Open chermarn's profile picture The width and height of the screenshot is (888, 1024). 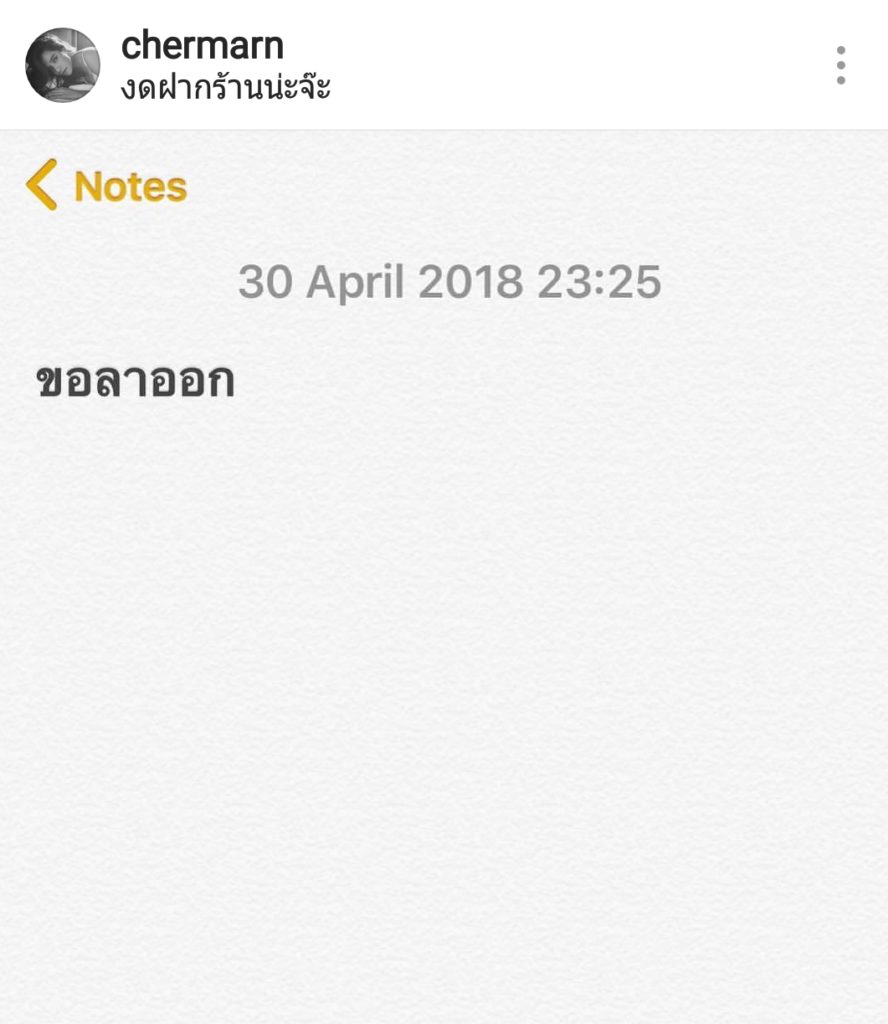point(62,65)
